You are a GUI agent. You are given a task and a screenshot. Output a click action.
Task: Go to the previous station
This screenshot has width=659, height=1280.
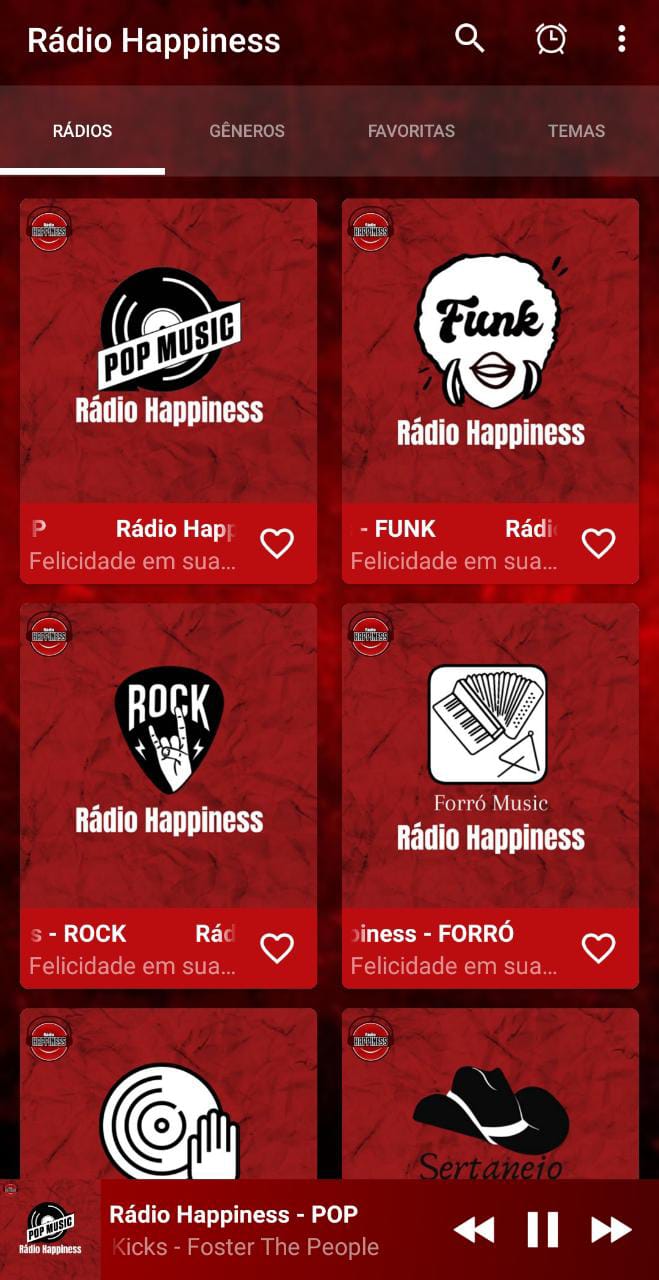pos(474,1229)
